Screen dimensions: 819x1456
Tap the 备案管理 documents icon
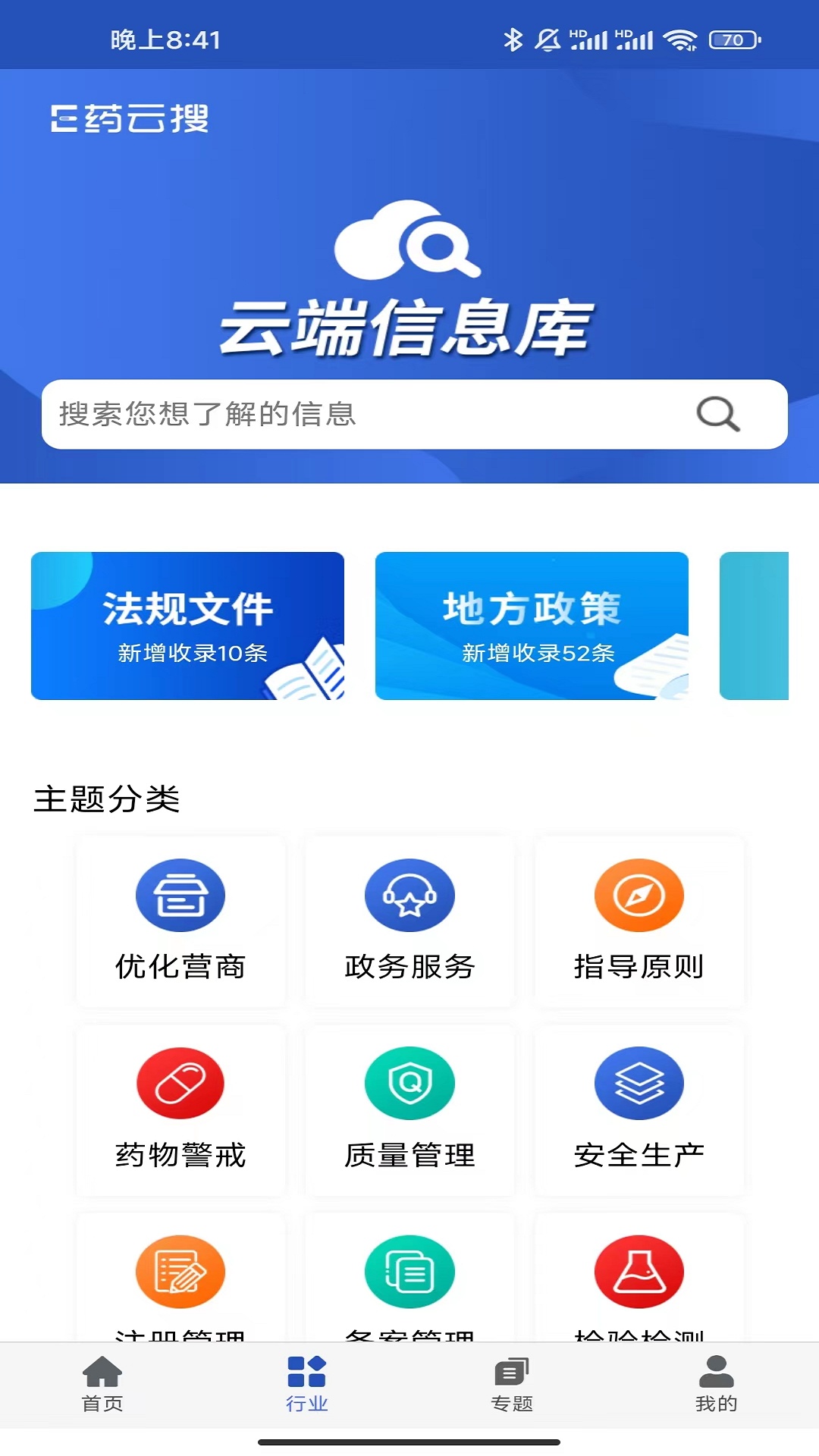pyautogui.click(x=409, y=1272)
